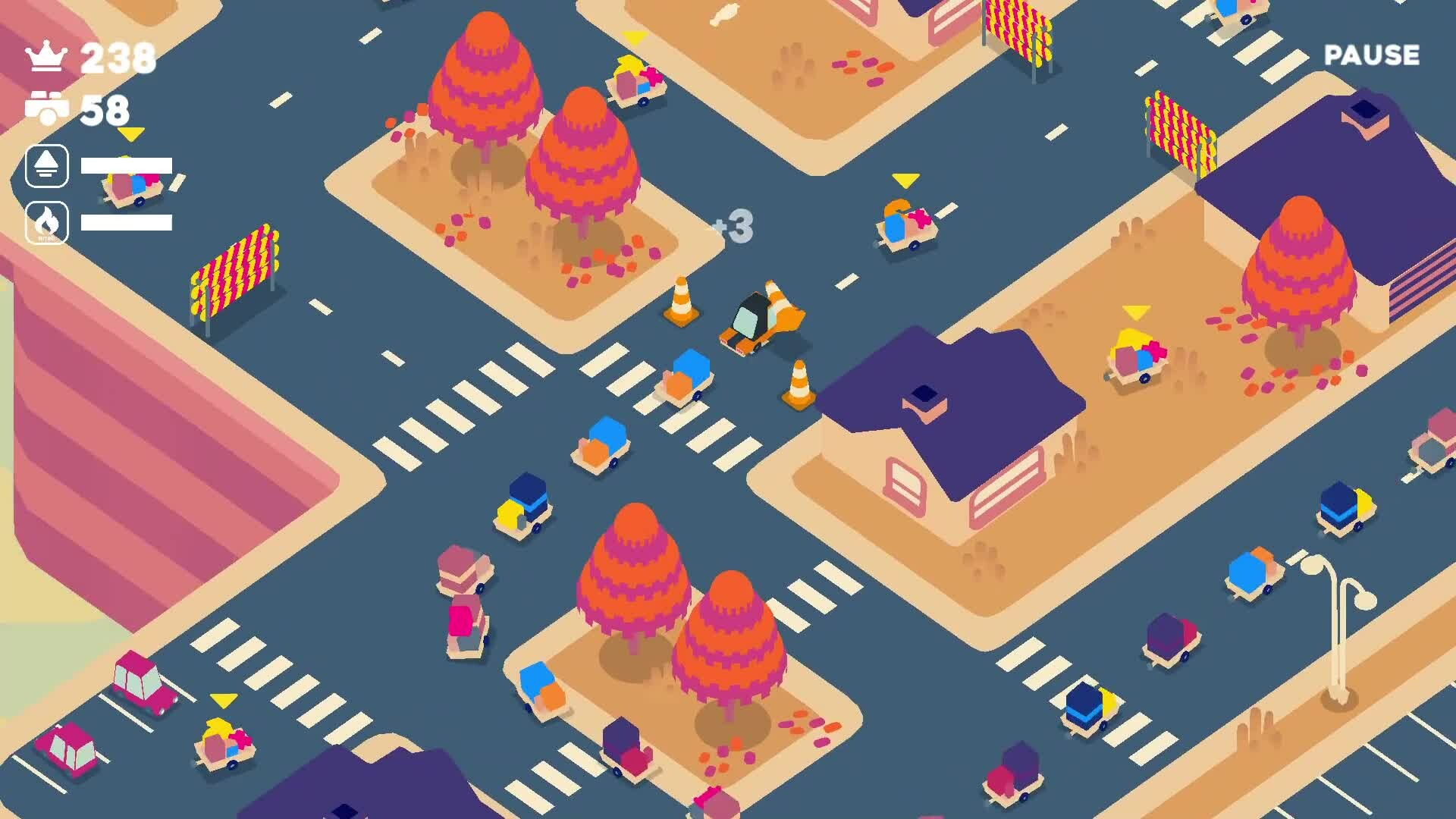Pause the game
This screenshot has width=1456, height=819.
tap(1371, 55)
